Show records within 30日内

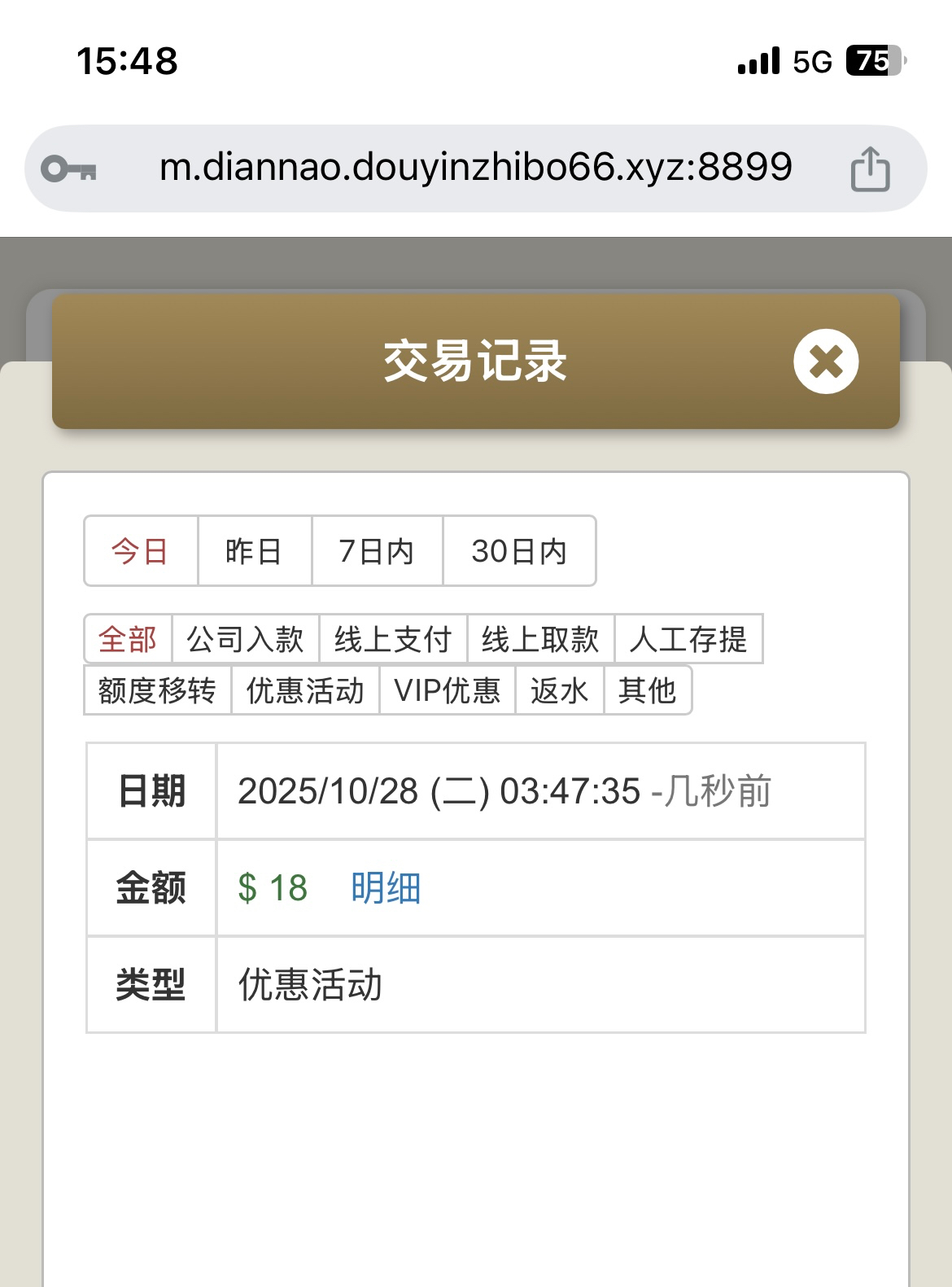point(519,551)
